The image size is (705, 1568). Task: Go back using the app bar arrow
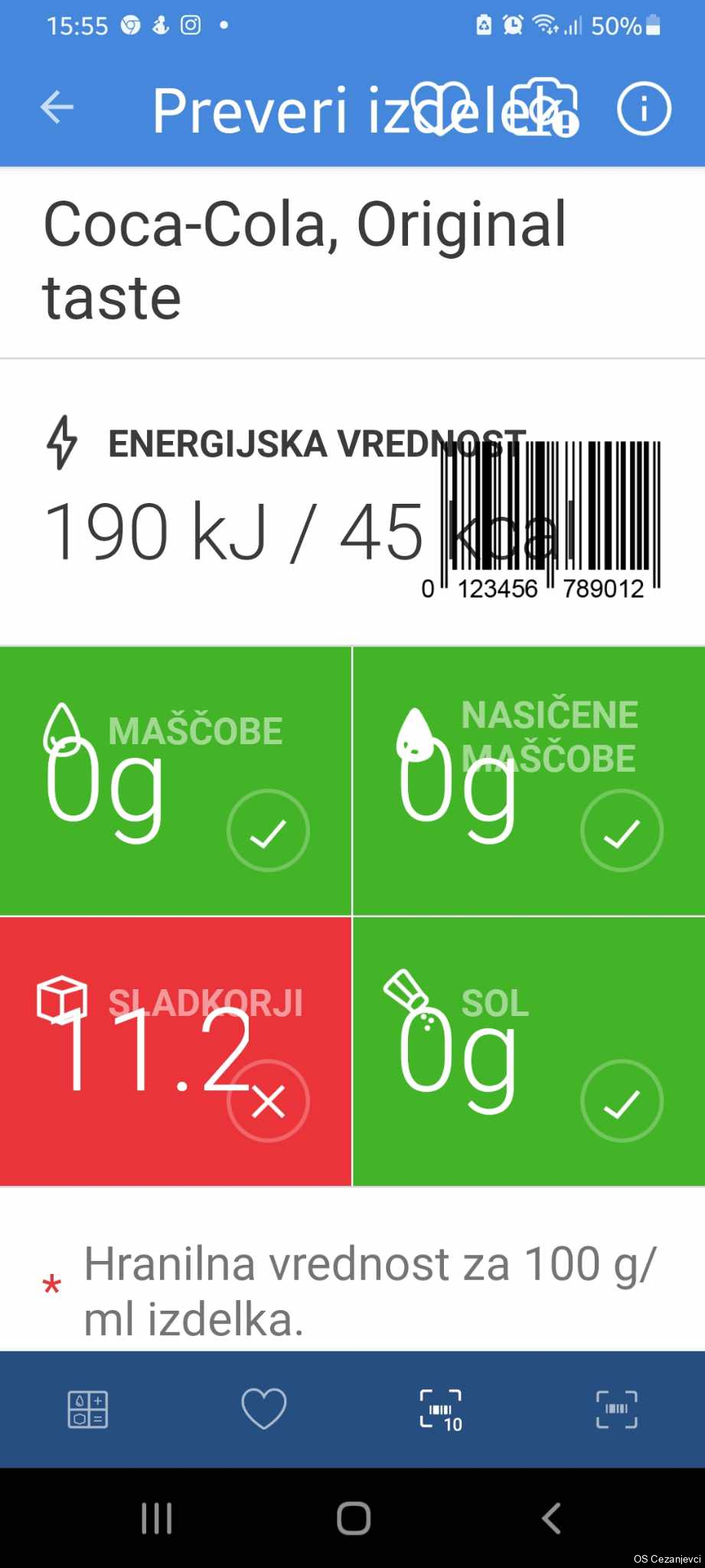click(x=57, y=107)
